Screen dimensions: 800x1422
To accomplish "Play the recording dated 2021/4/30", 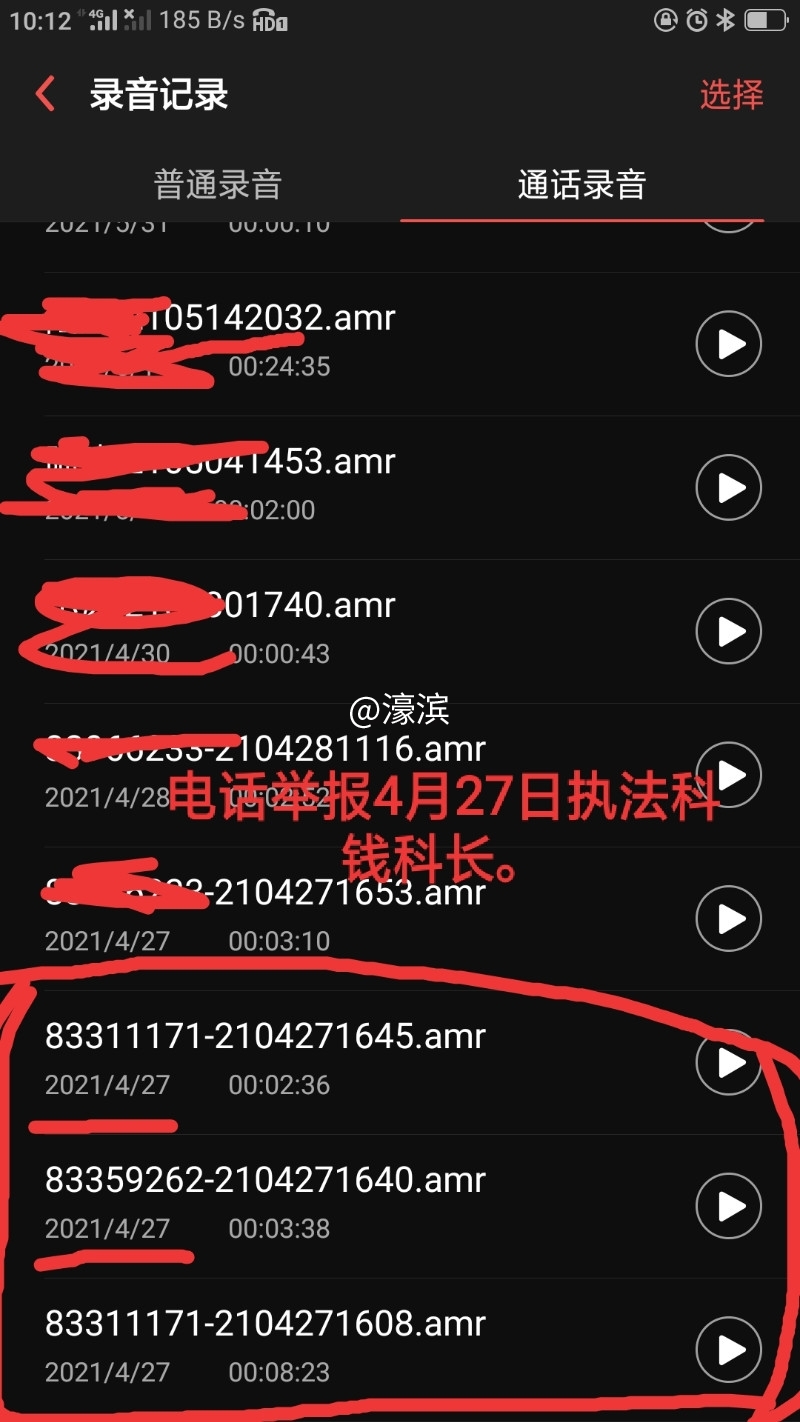I will pos(729,631).
